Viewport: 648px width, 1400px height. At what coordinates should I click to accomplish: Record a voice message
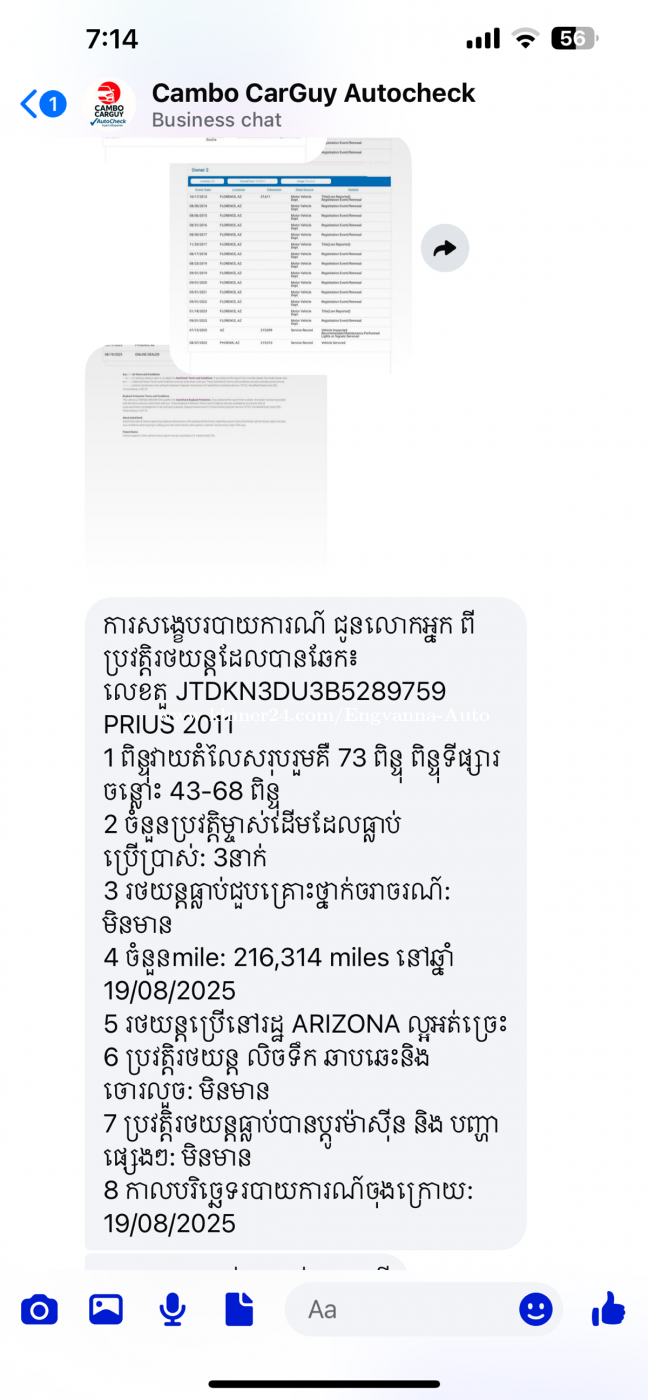[173, 1309]
